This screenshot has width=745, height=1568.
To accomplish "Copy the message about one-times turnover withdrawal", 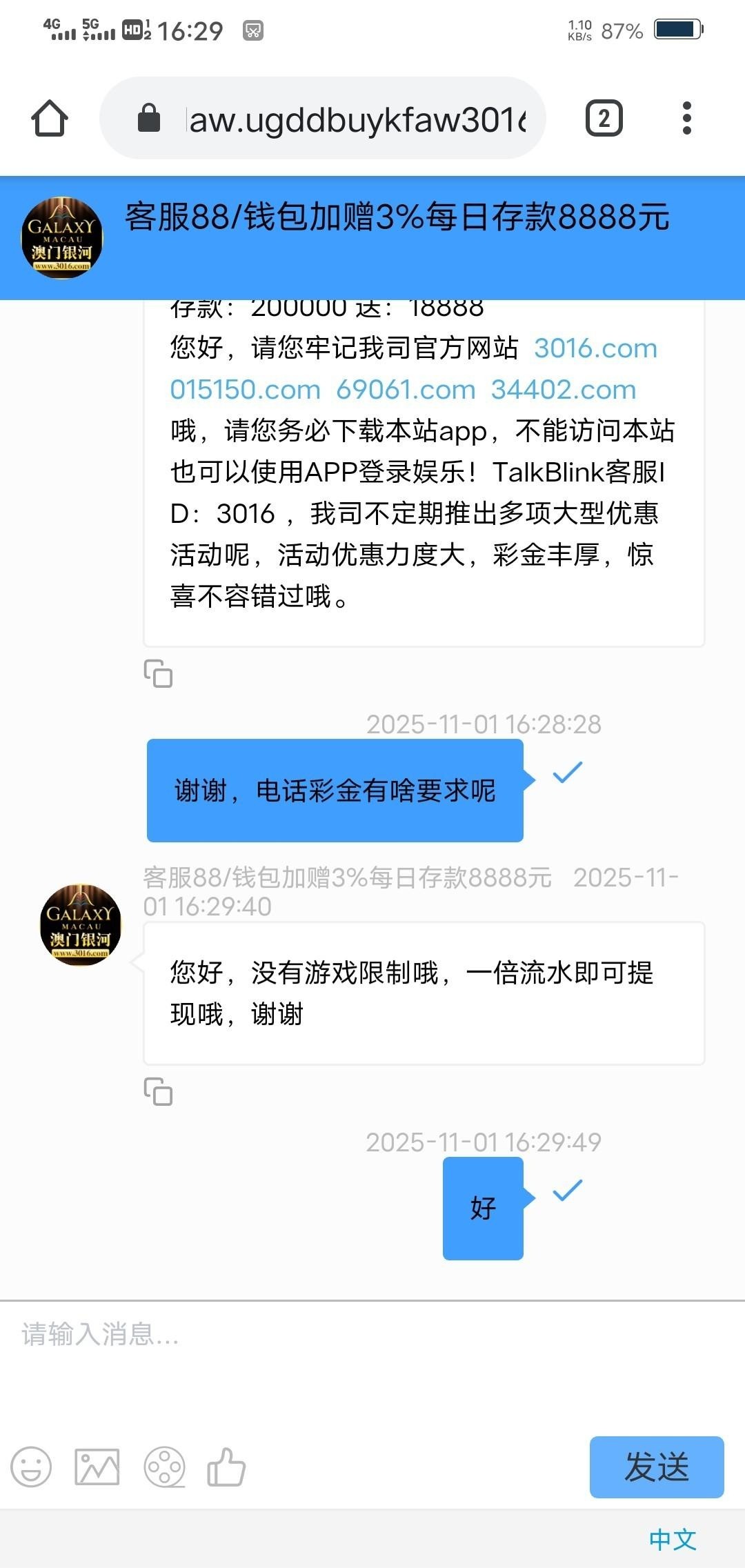I will tap(158, 1091).
